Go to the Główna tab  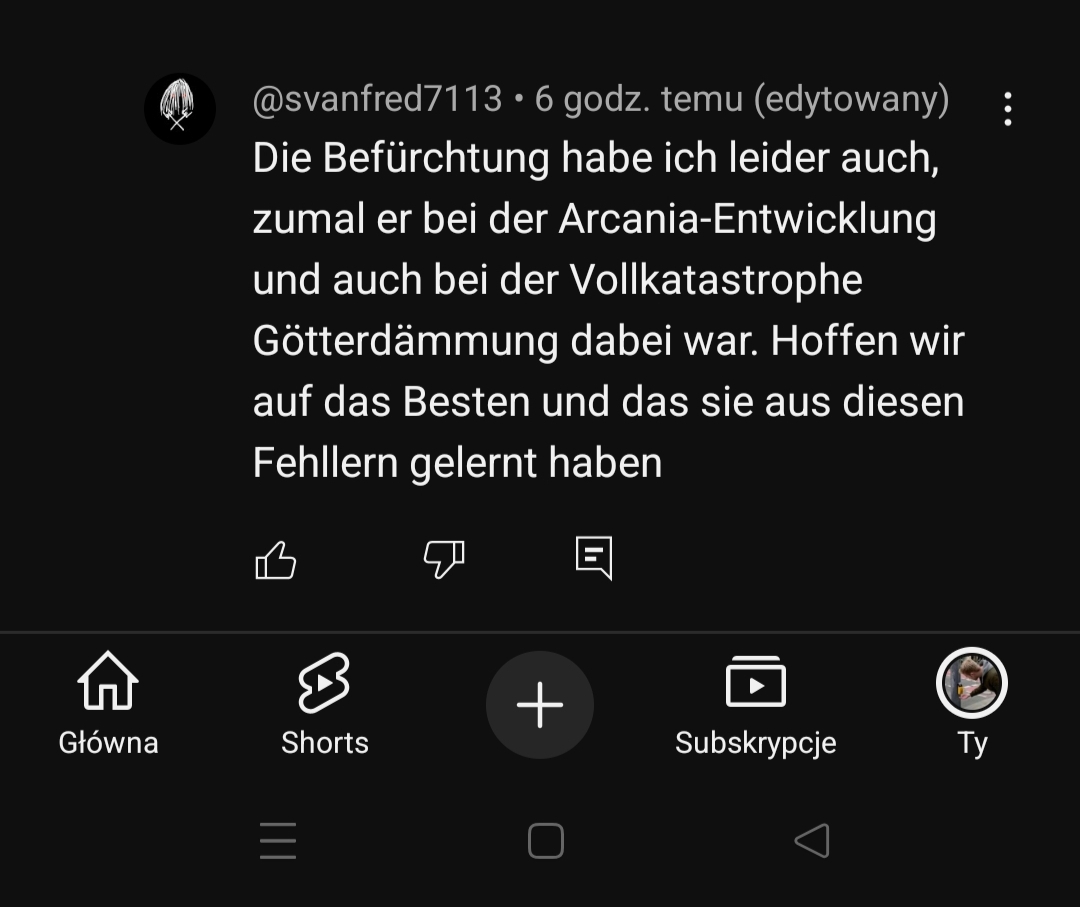[x=108, y=705]
